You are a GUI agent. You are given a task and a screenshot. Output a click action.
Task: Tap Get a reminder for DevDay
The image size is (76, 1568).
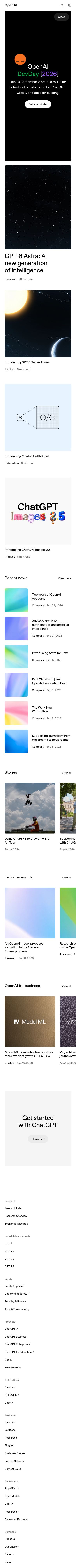38,104
